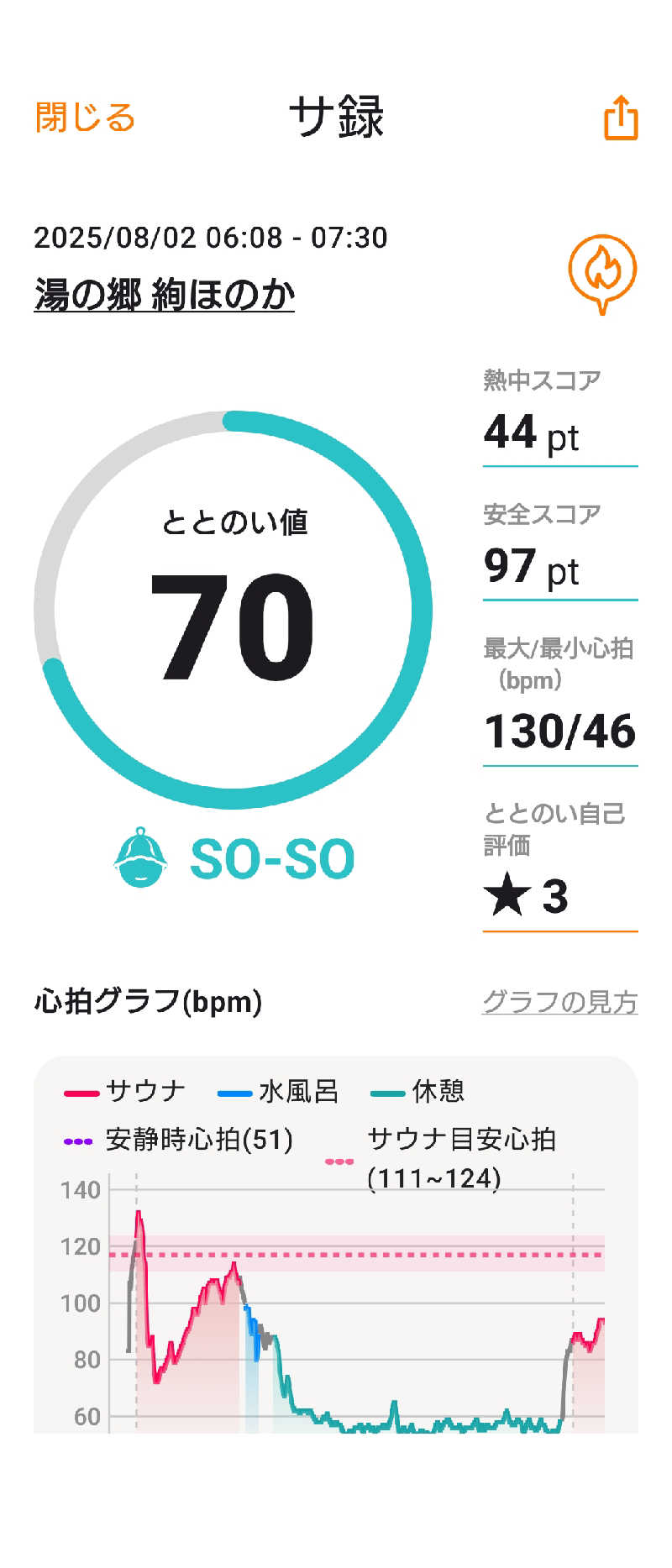
Task: Share this サ録 record
Action: [x=621, y=118]
